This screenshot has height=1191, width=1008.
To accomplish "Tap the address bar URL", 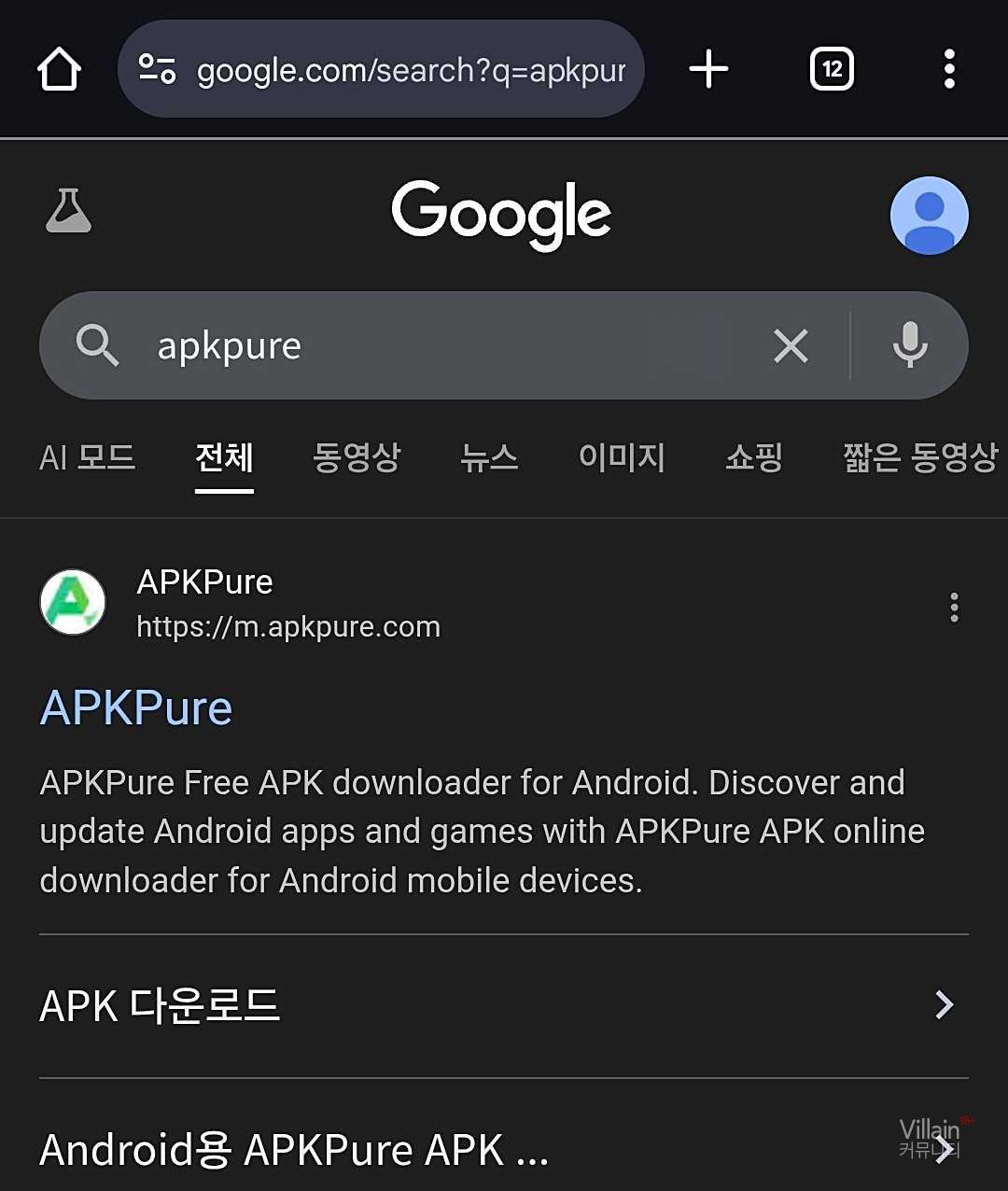I will (411, 70).
